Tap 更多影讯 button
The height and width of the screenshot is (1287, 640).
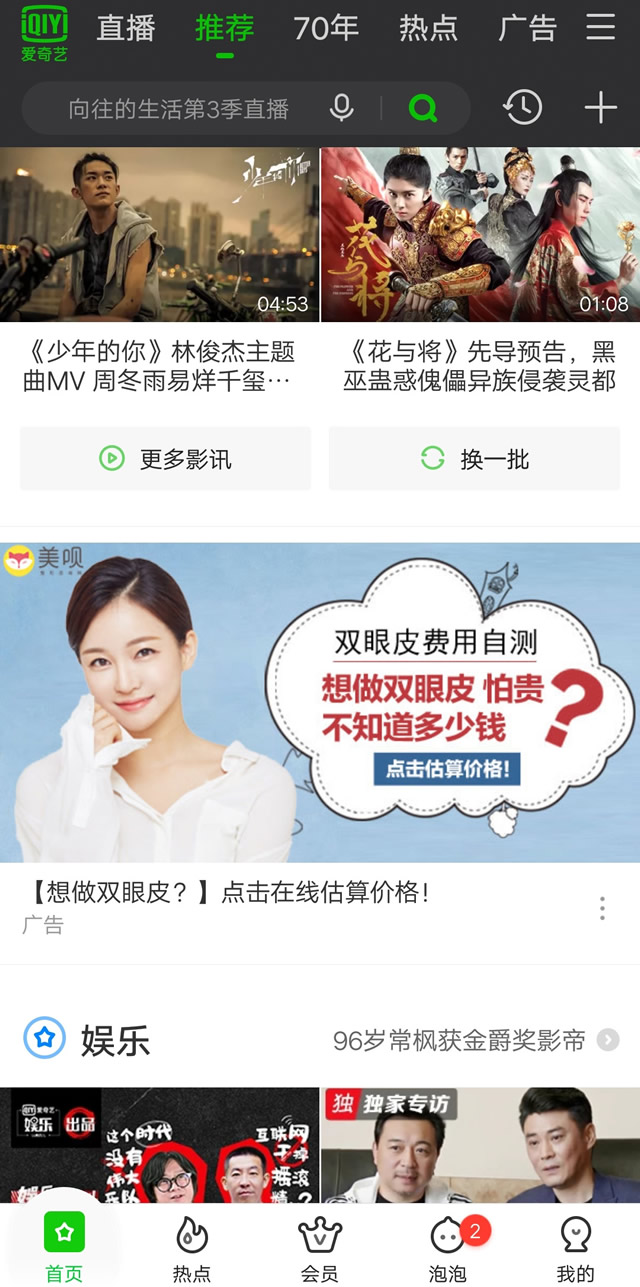166,459
